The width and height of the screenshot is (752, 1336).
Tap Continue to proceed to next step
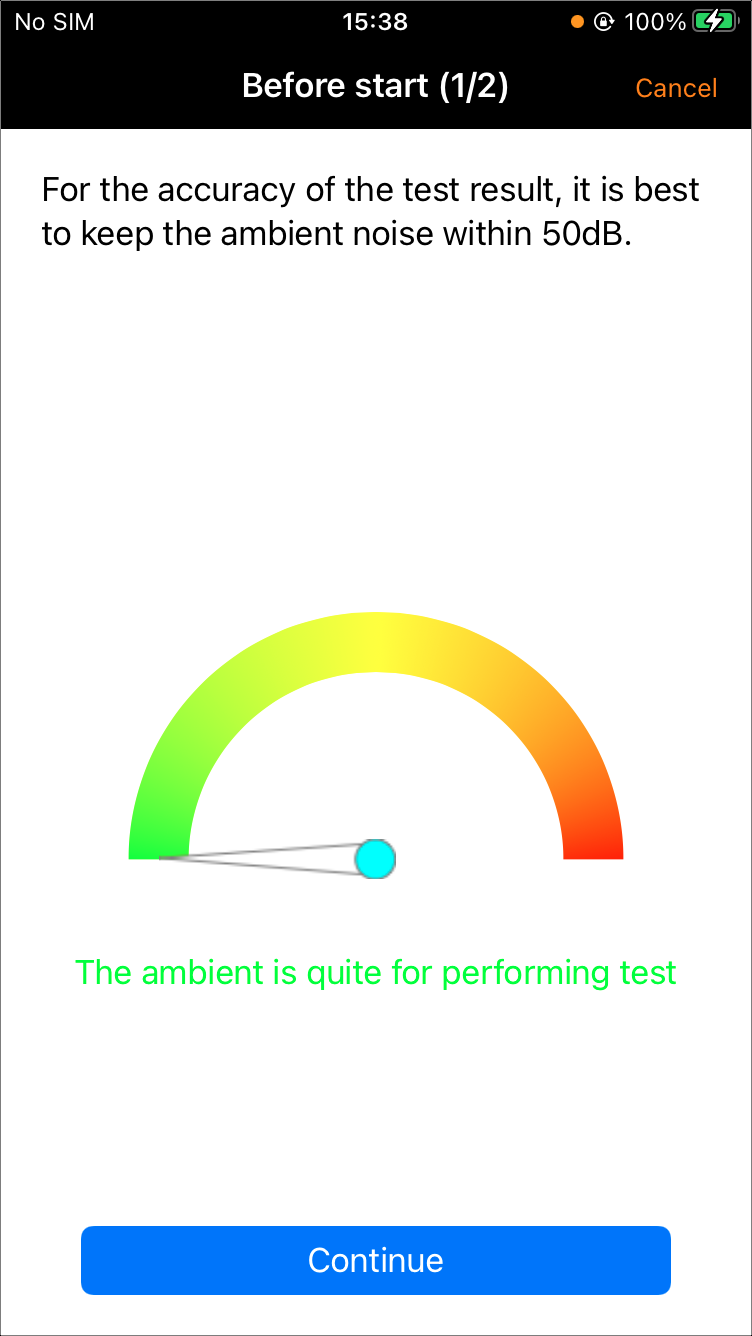coord(375,1260)
